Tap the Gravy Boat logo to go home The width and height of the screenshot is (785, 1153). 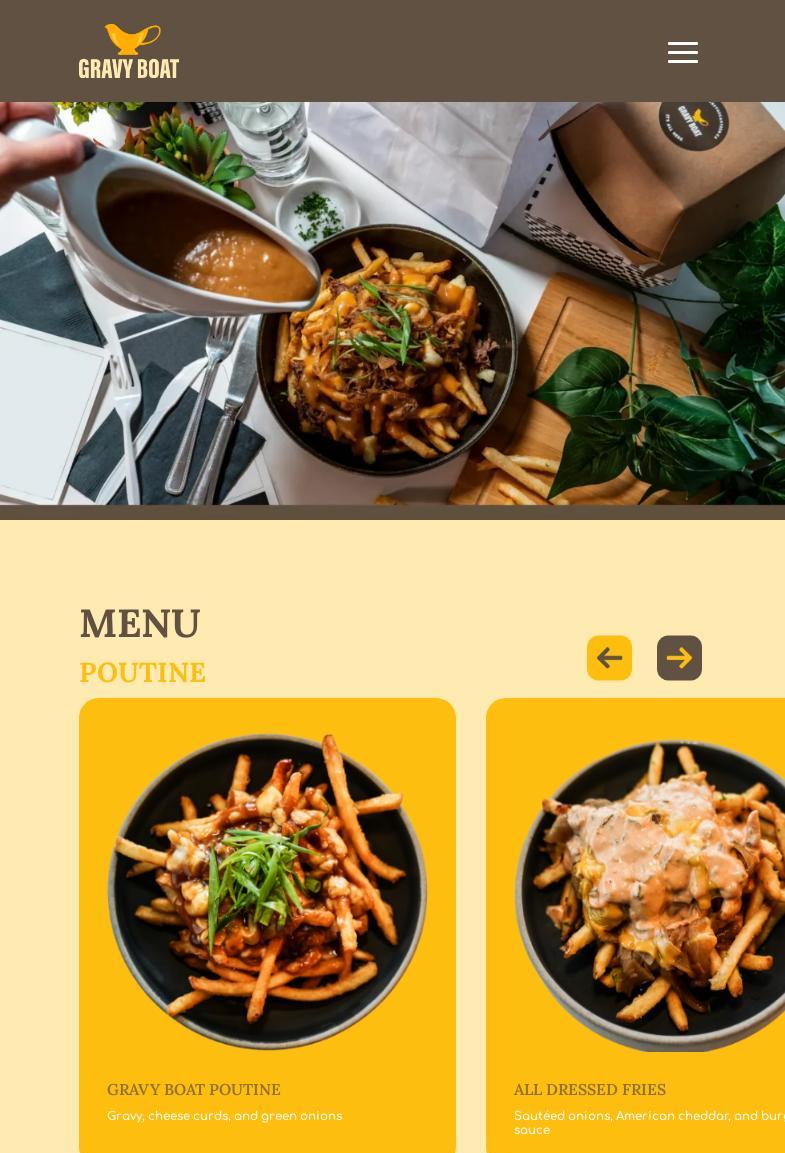(129, 51)
